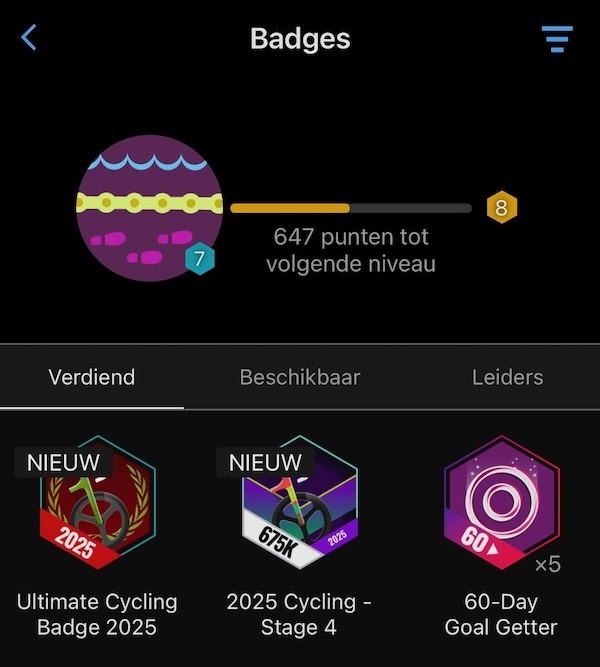Open the Ultimate Cycling Badge 2025

coord(97,505)
